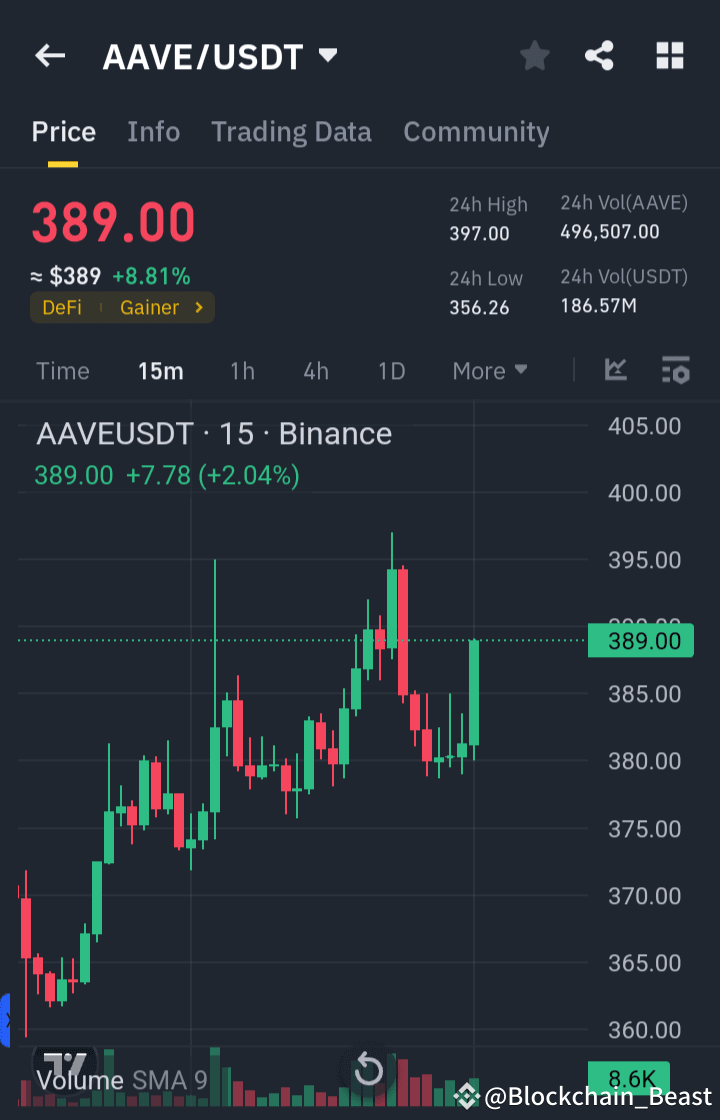Switch to the Trading Data tab
The width and height of the screenshot is (720, 1120).
click(291, 131)
